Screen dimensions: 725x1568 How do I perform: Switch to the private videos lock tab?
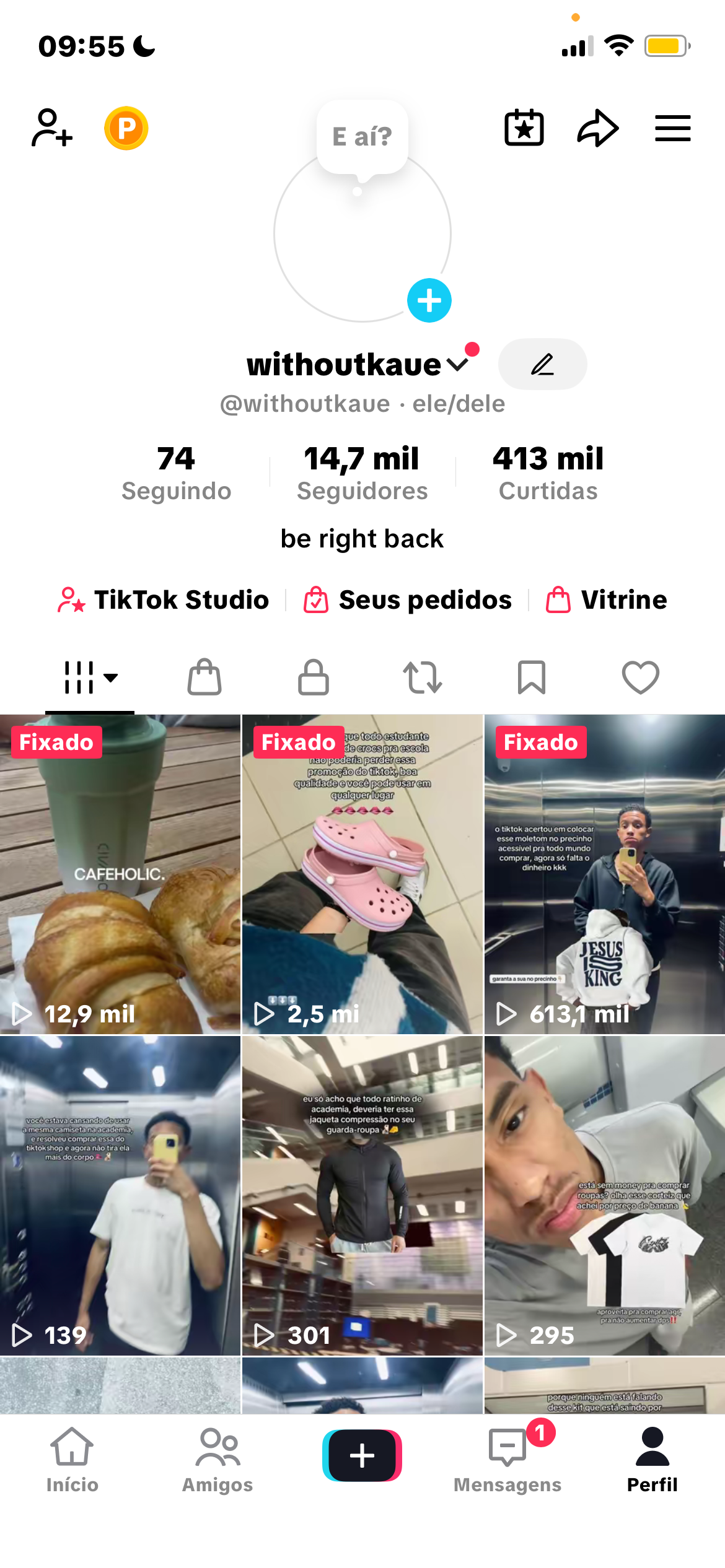click(314, 677)
